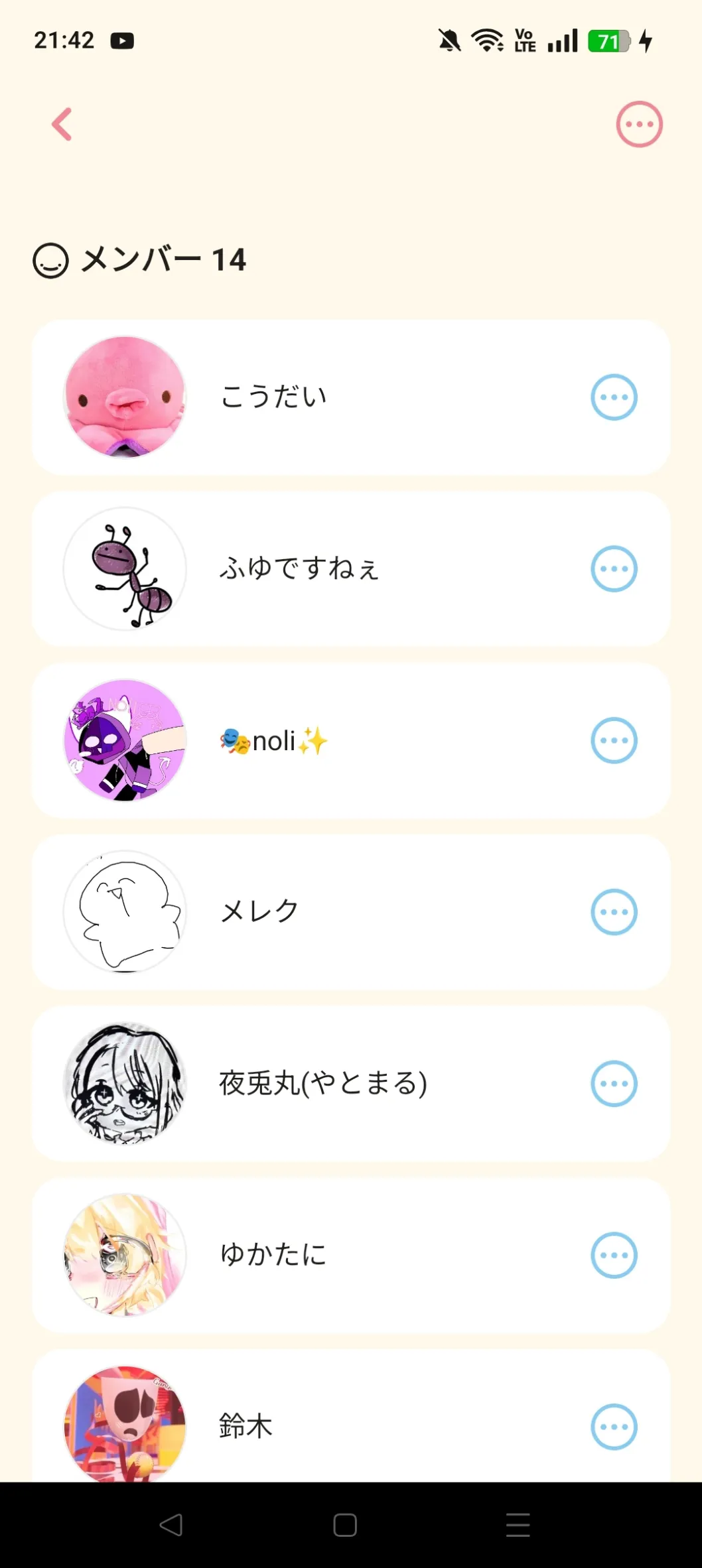Open the options menu for 夜兎丸(やとまる)

[614, 1084]
